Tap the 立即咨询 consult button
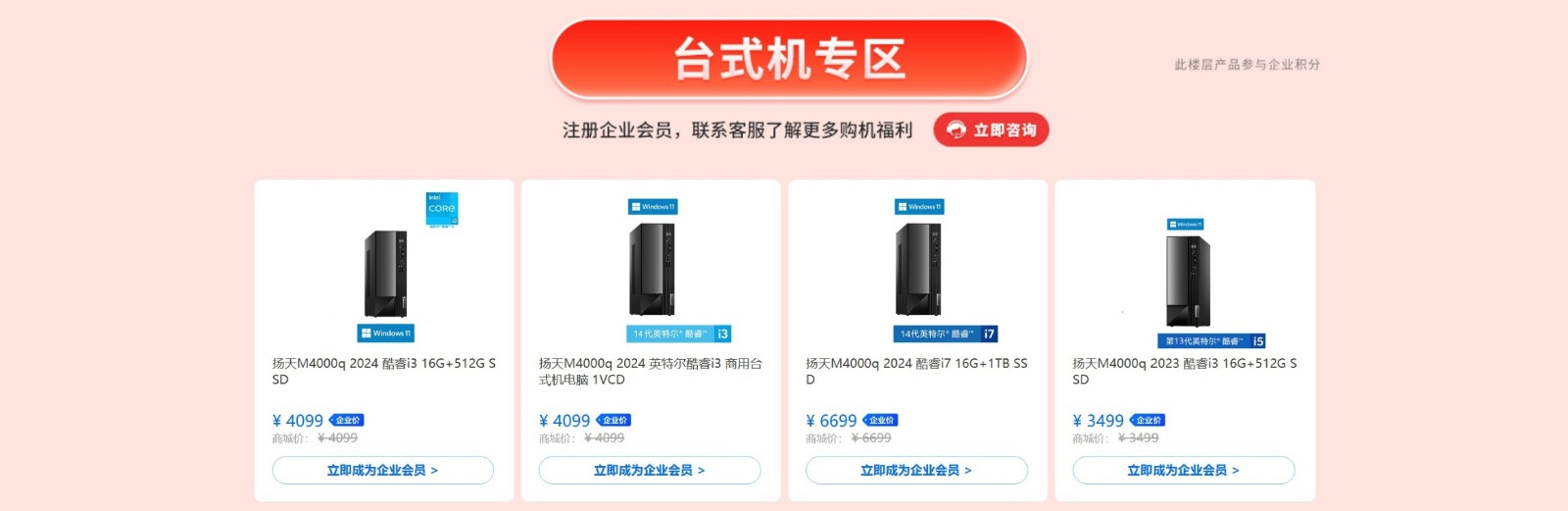The height and width of the screenshot is (511, 1568). coord(991,129)
